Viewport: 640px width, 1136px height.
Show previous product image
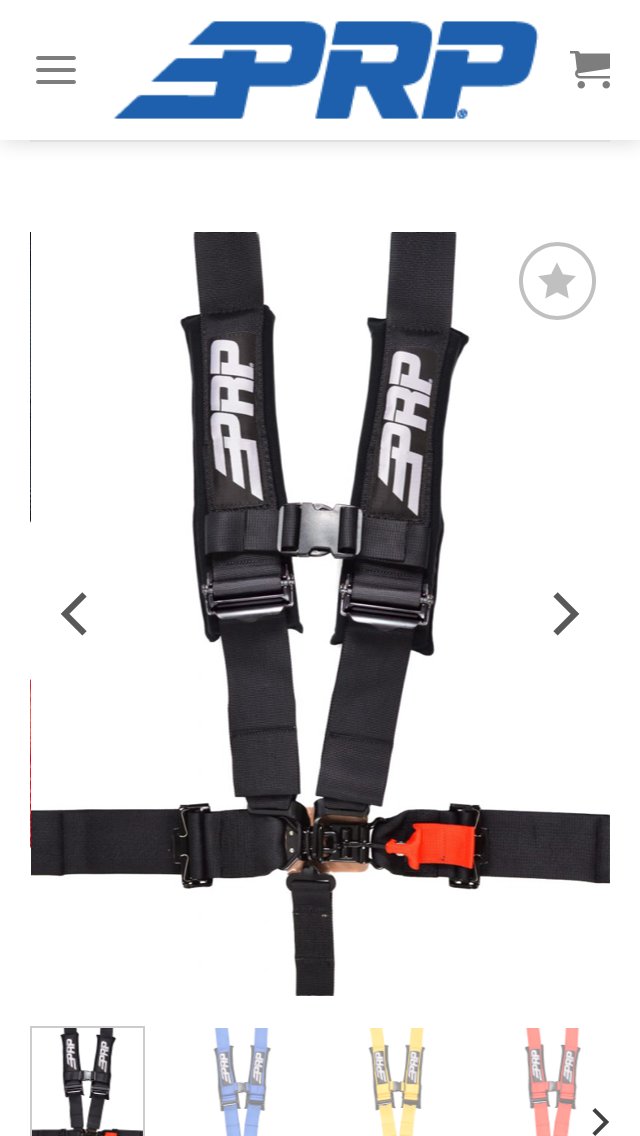click(74, 614)
